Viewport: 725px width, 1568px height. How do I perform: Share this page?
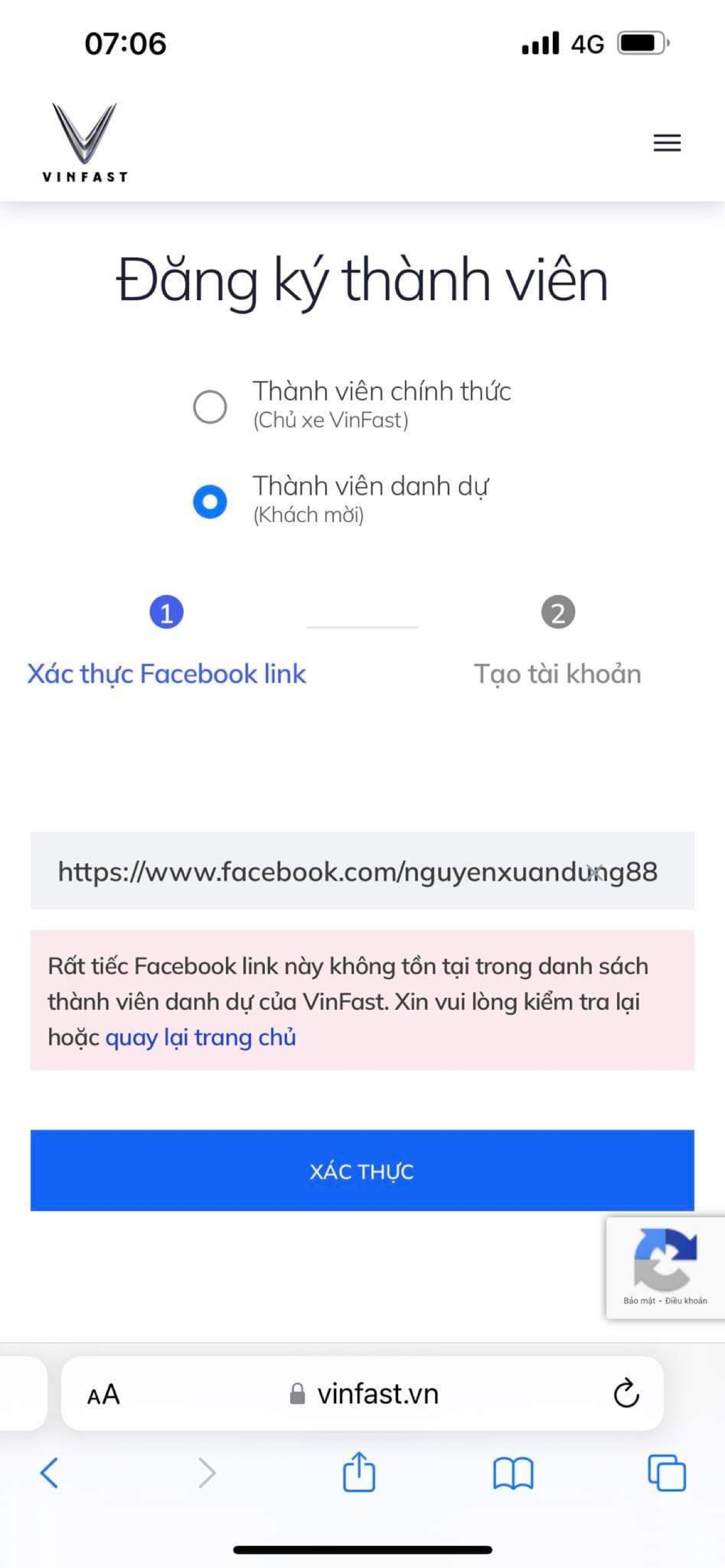tap(358, 1473)
